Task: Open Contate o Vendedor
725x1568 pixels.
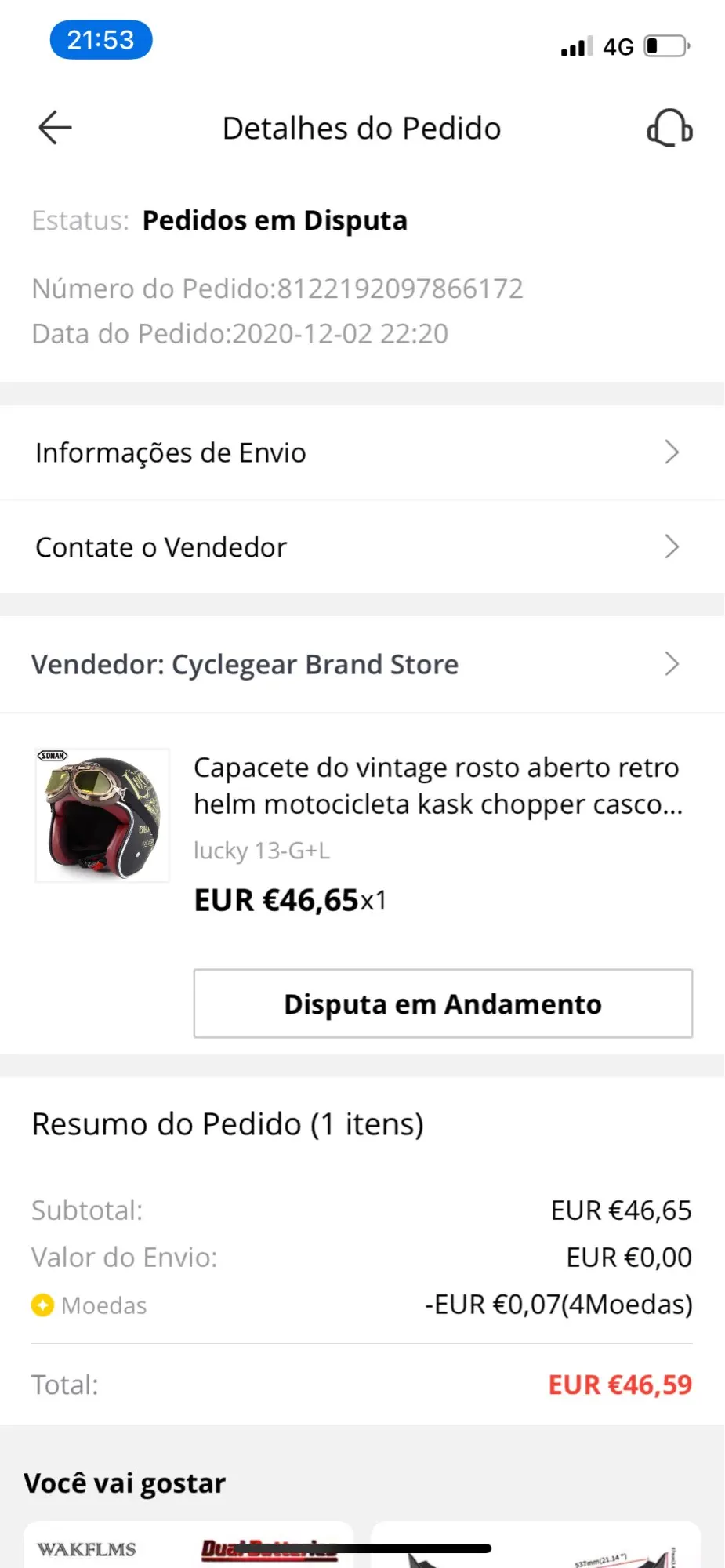Action: pos(362,546)
